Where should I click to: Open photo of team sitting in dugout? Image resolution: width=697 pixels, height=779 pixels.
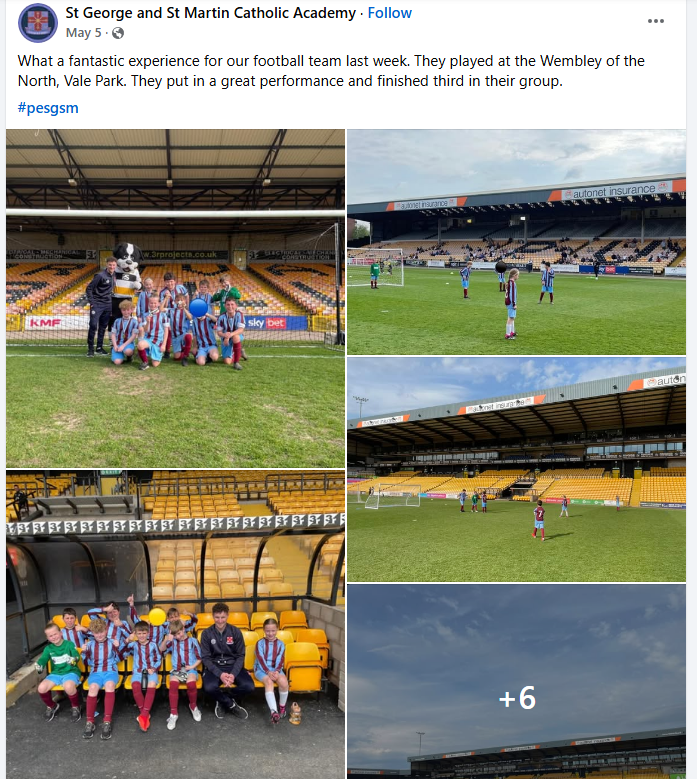tap(176, 625)
